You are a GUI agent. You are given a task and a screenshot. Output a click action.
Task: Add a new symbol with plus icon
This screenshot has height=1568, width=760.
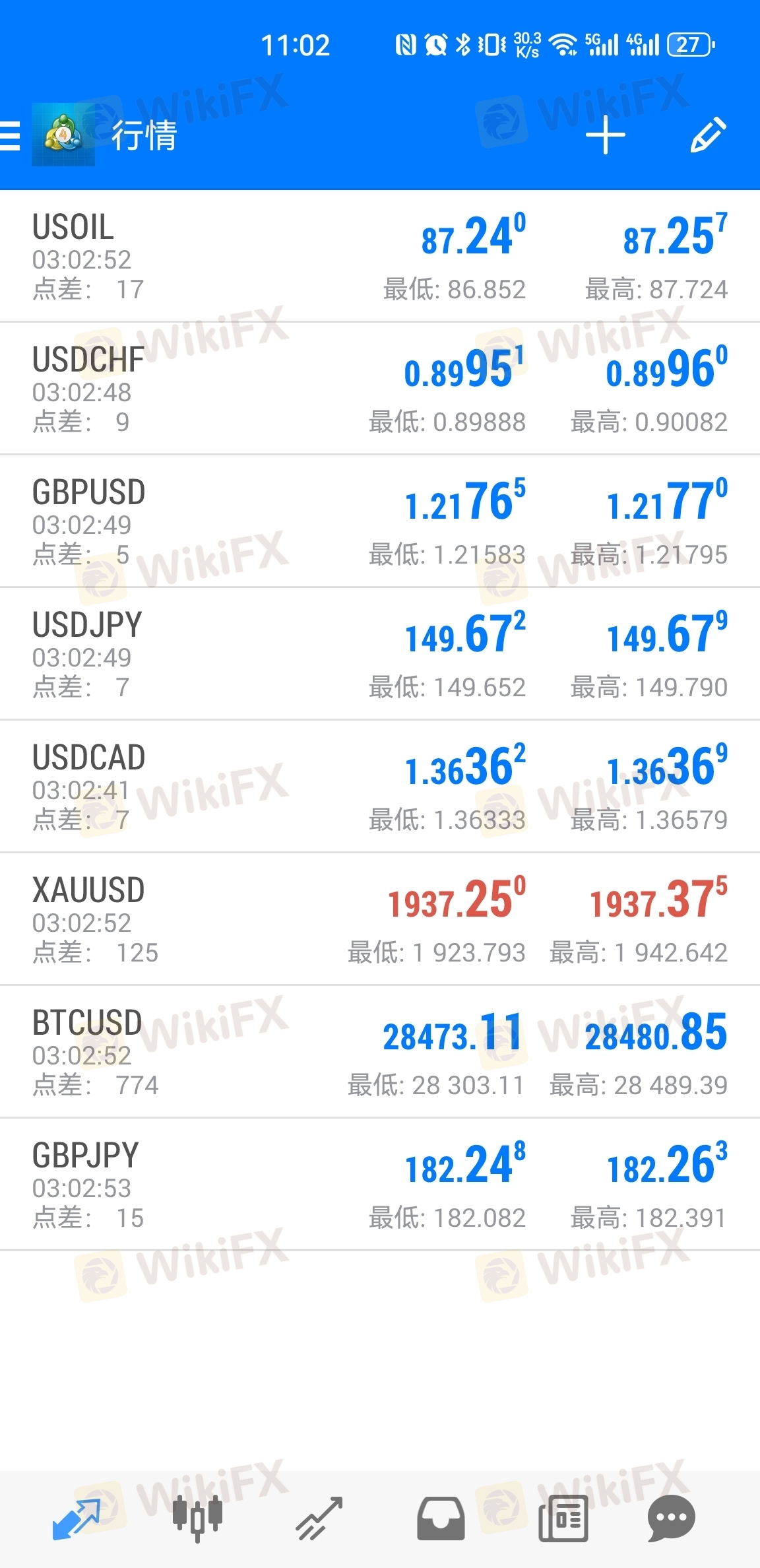coord(605,135)
